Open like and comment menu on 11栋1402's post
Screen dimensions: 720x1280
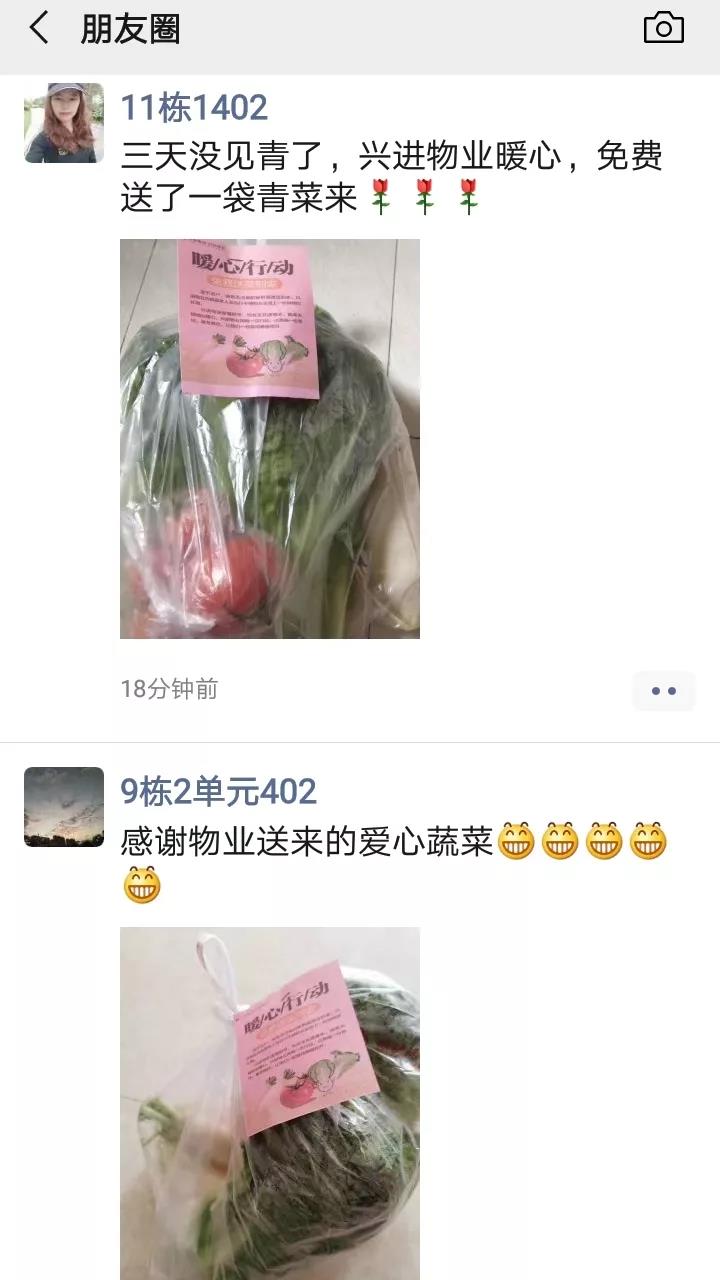(663, 690)
